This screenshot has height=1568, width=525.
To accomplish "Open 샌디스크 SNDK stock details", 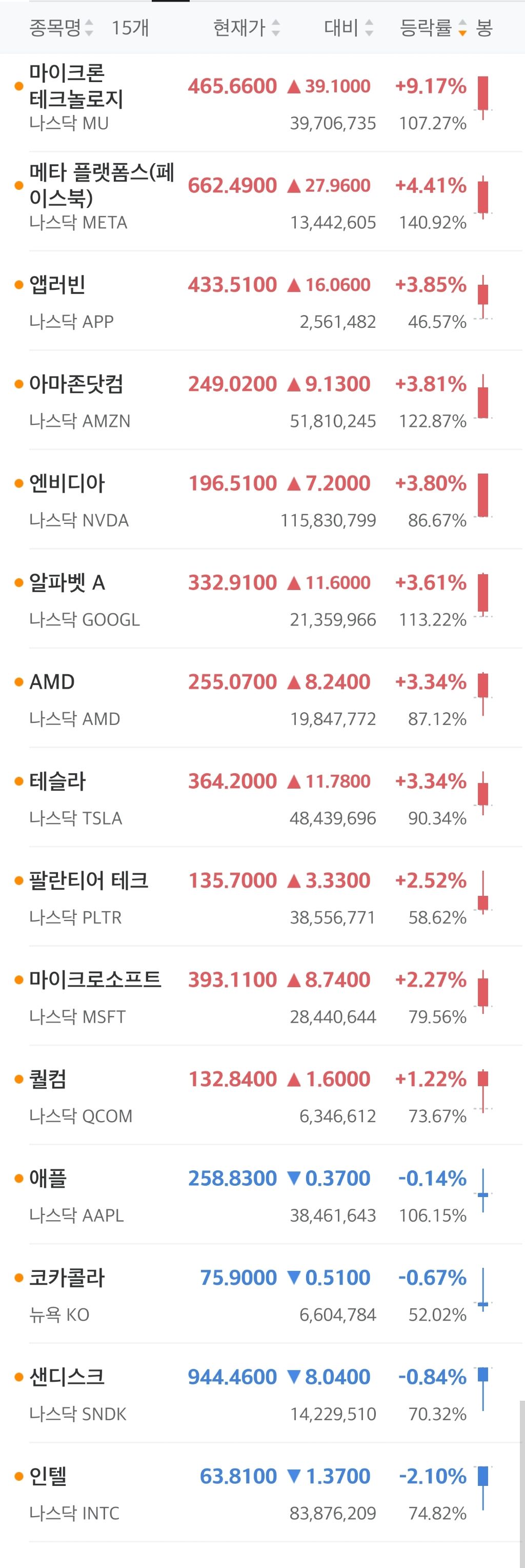I will coord(262,1392).
